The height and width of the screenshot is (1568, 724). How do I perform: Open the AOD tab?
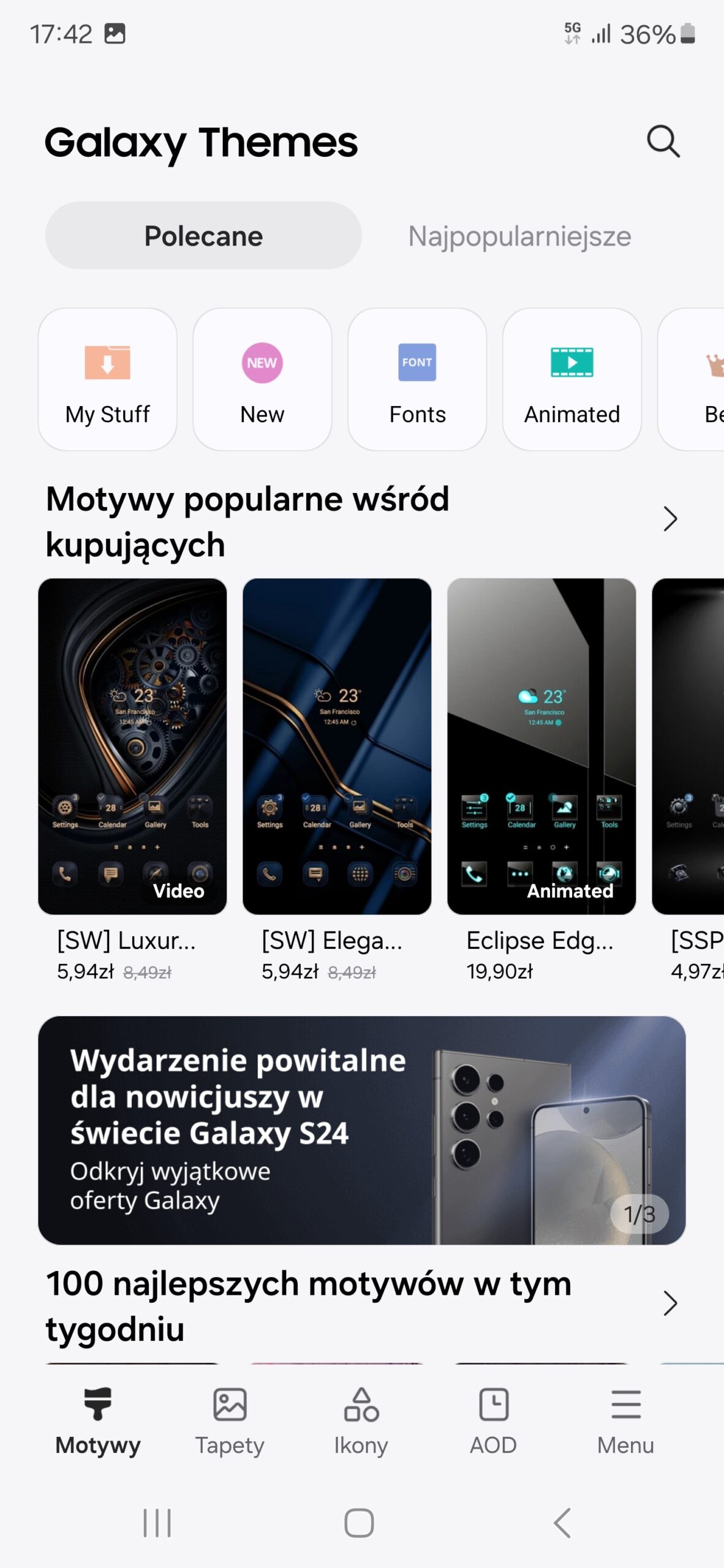(493, 1421)
